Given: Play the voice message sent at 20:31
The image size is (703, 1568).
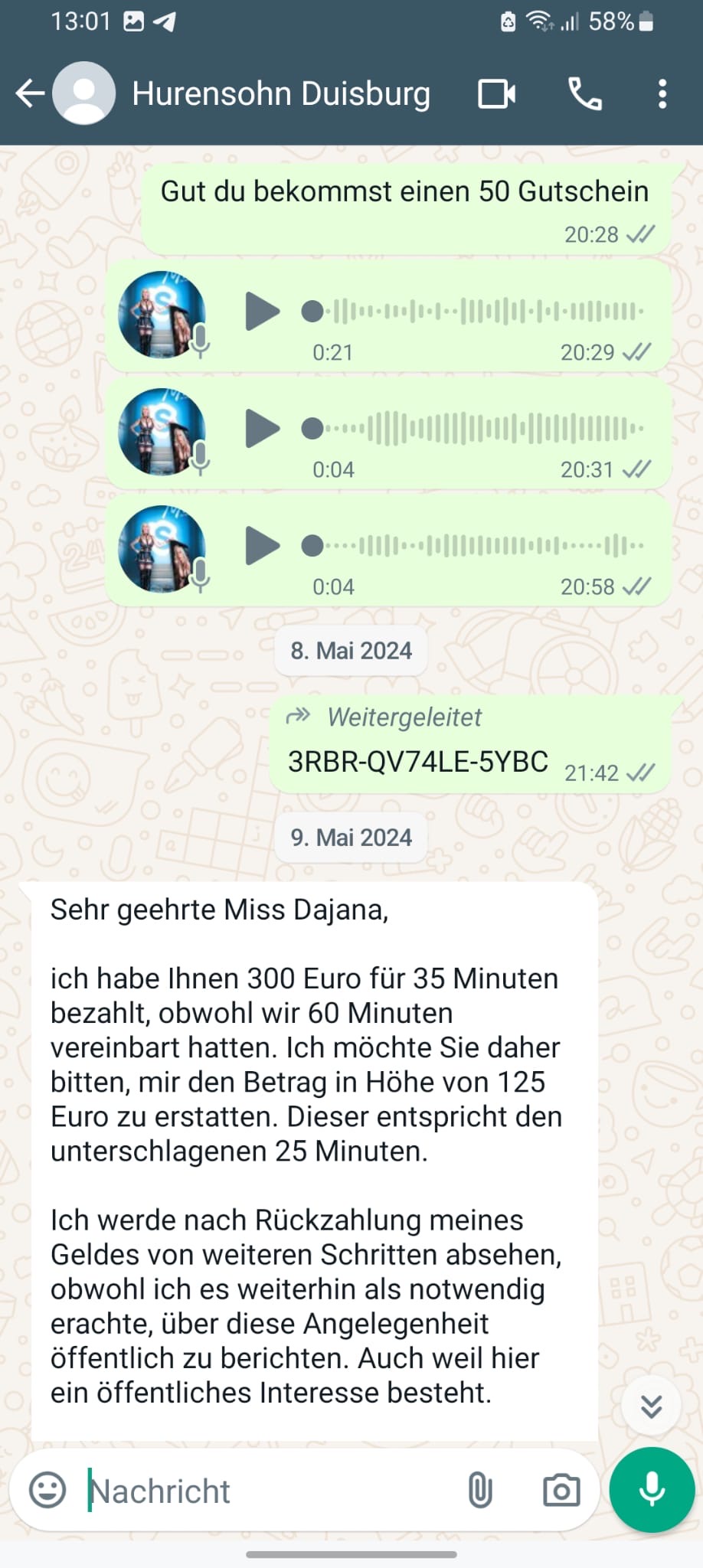Looking at the screenshot, I should click(262, 429).
